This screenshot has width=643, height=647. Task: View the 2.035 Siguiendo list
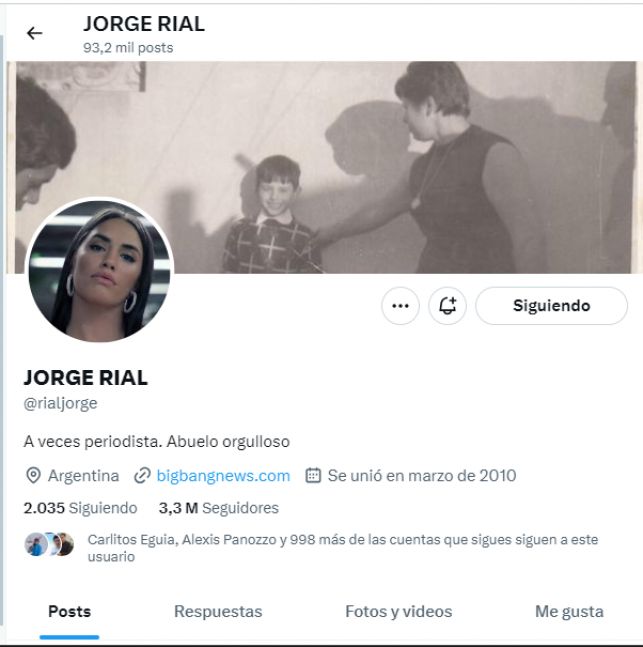coord(80,508)
